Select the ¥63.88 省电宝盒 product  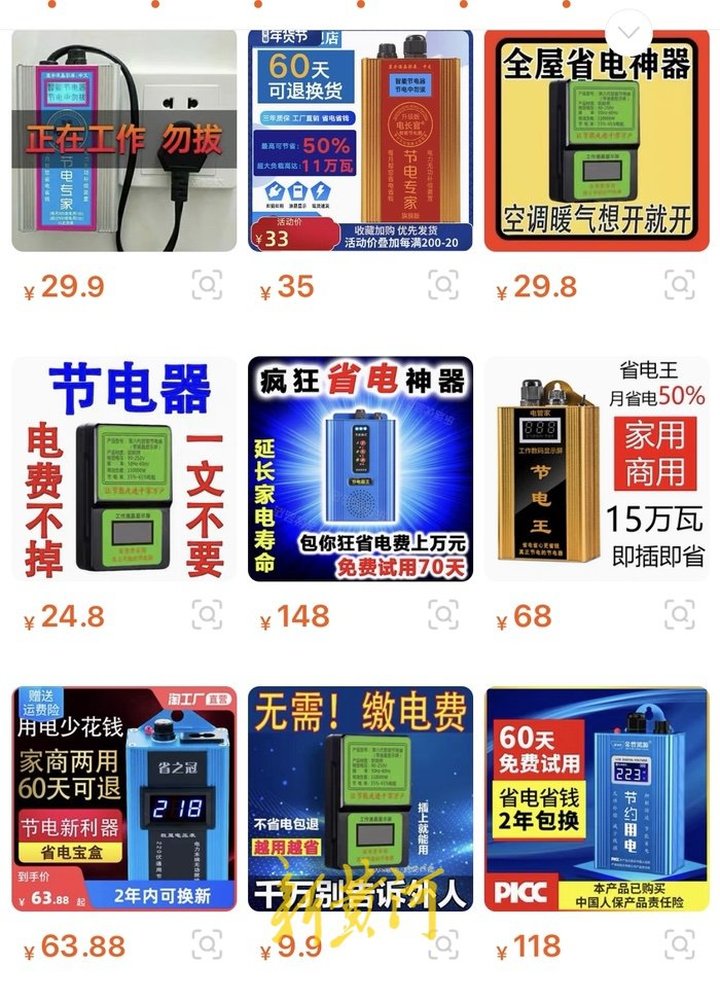(x=124, y=797)
